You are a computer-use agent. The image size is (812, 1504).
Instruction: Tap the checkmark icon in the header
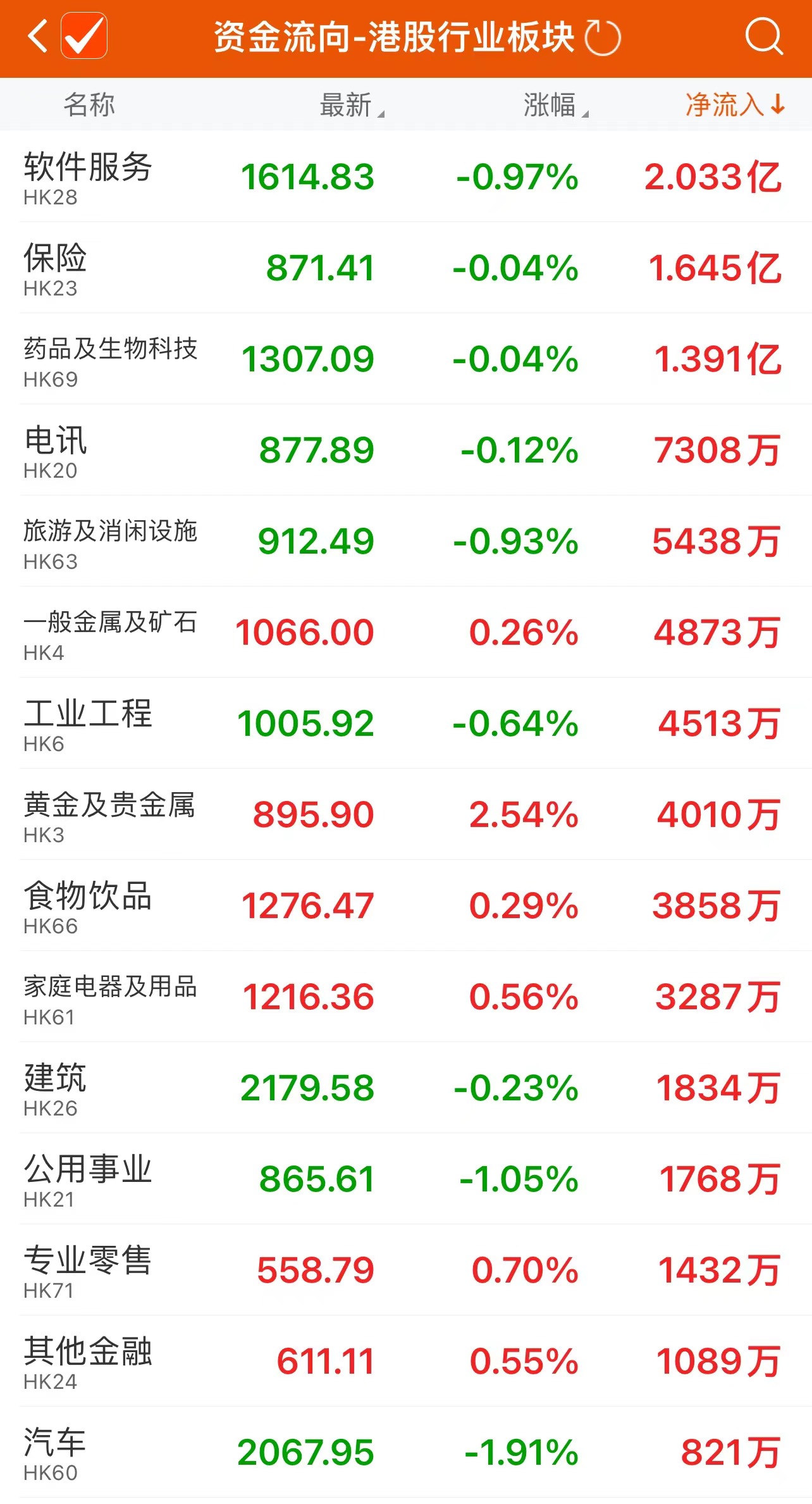(84, 37)
